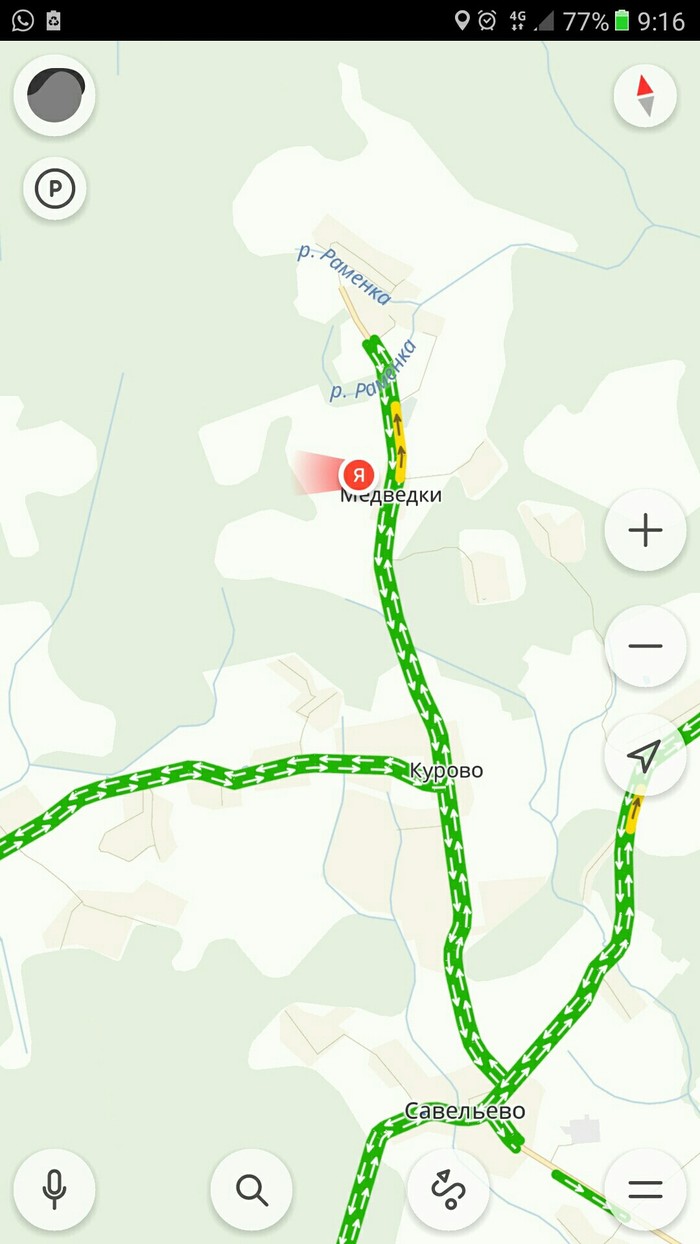Zoom out with the minus button
700x1244 pixels.
[645, 646]
